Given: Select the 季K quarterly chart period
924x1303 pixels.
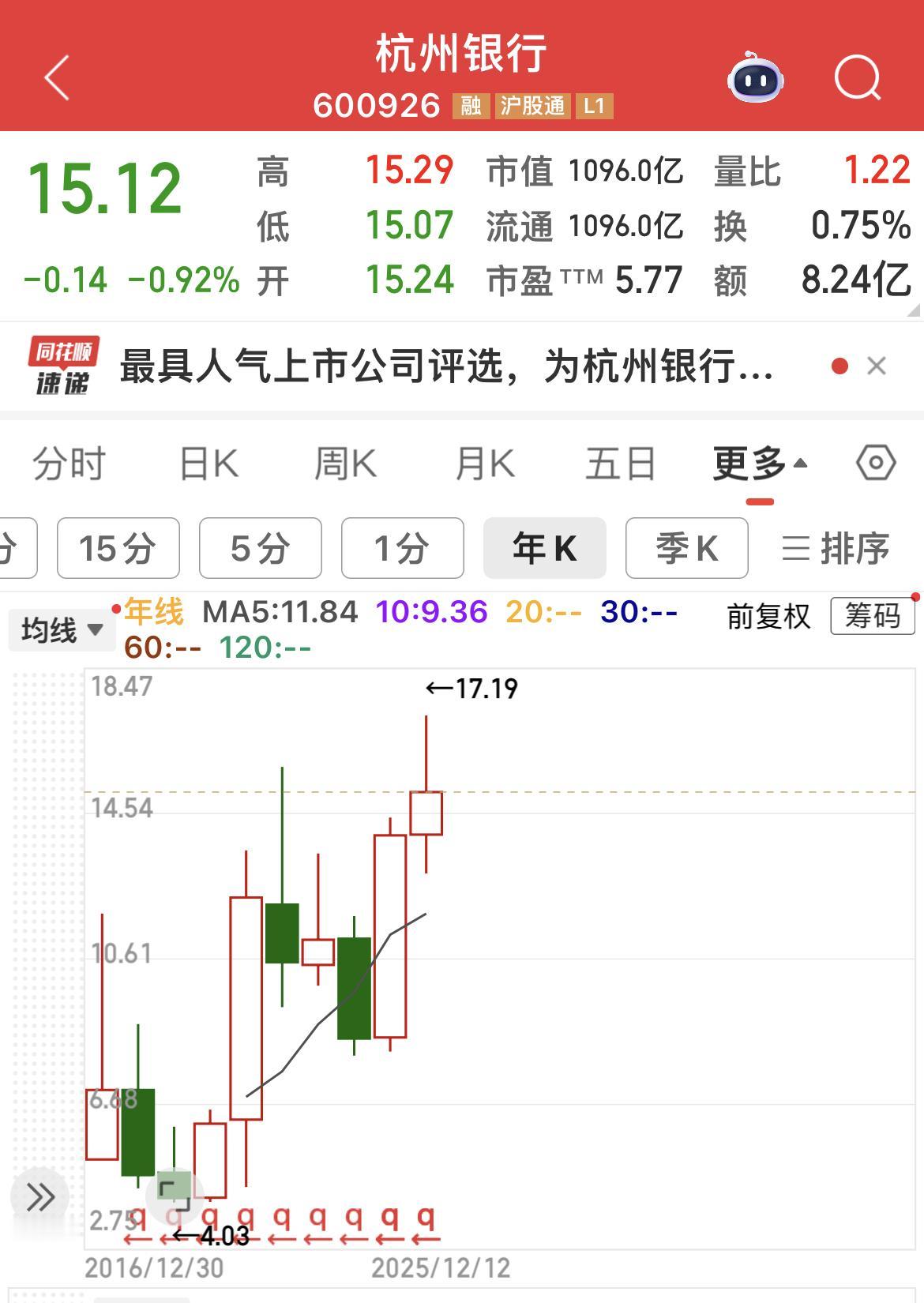Looking at the screenshot, I should coord(686,548).
